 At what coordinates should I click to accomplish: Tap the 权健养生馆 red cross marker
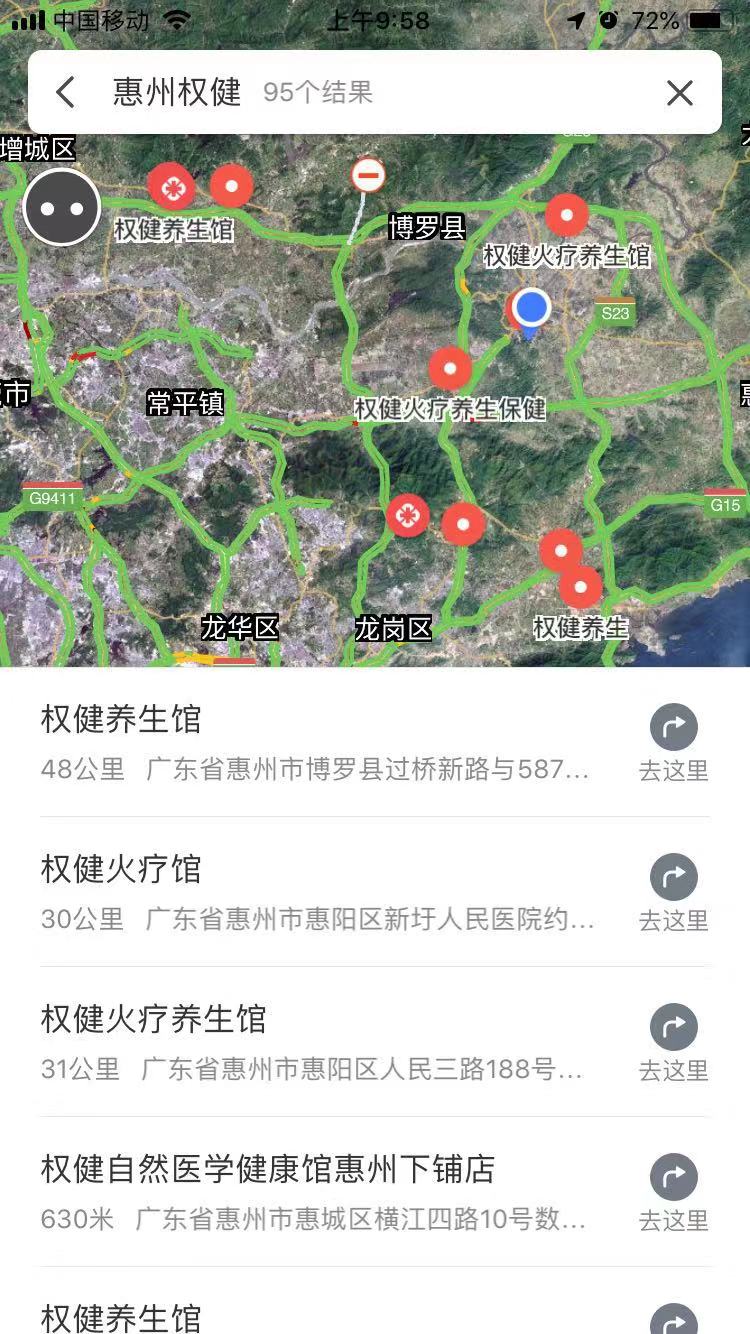coord(170,185)
